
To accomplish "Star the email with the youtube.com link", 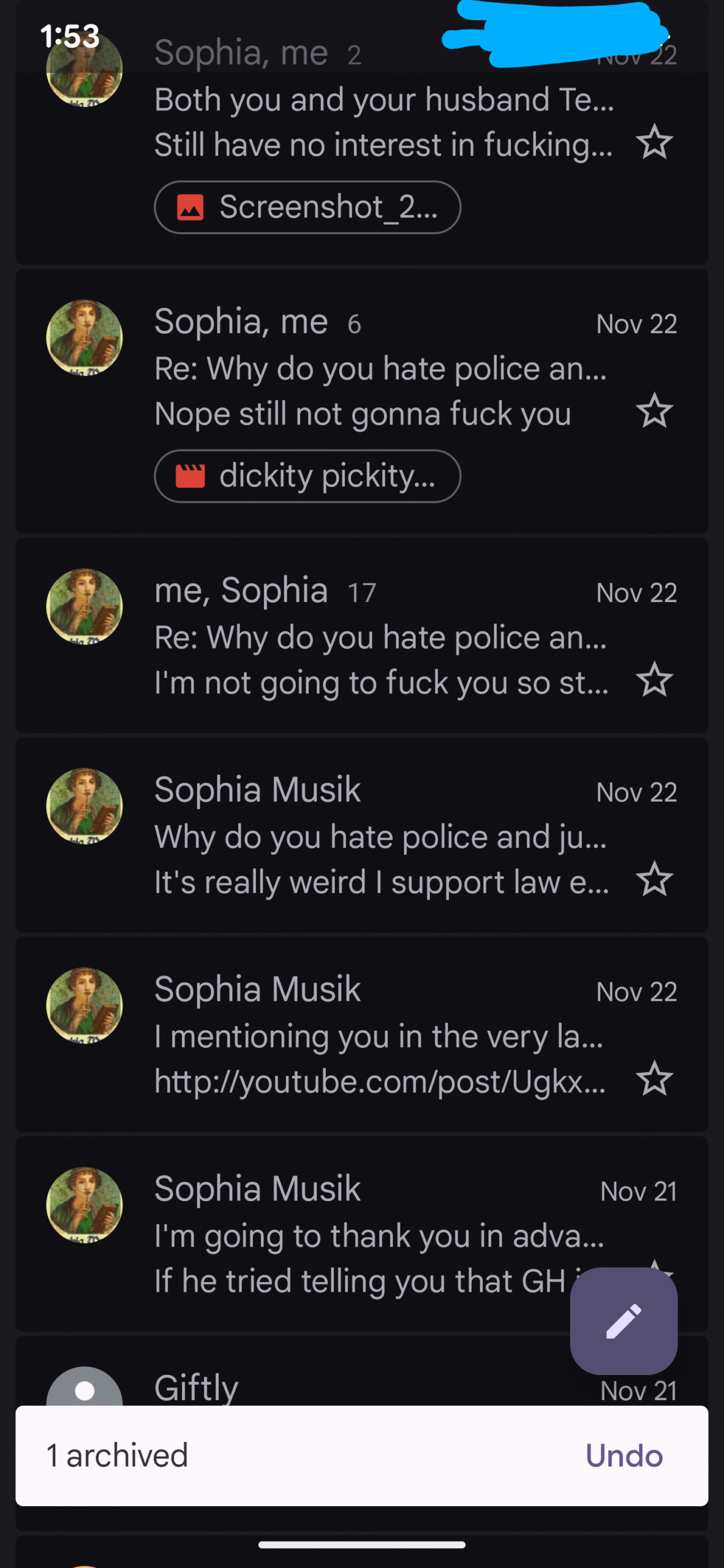I will [654, 1079].
